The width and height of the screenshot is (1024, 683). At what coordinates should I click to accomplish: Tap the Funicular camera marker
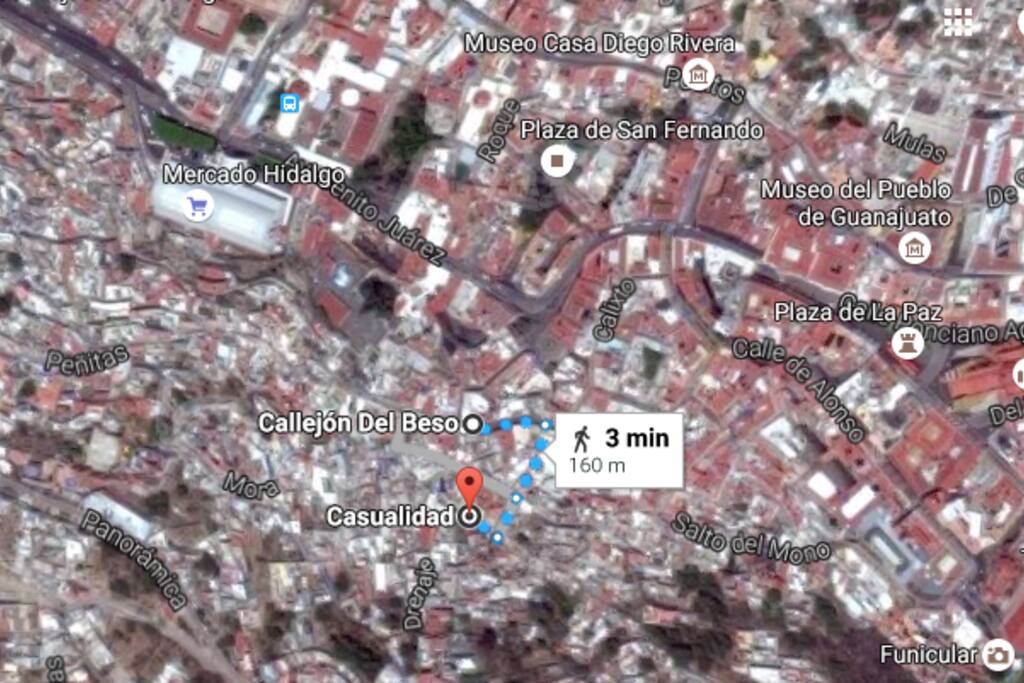pyautogui.click(x=997, y=654)
